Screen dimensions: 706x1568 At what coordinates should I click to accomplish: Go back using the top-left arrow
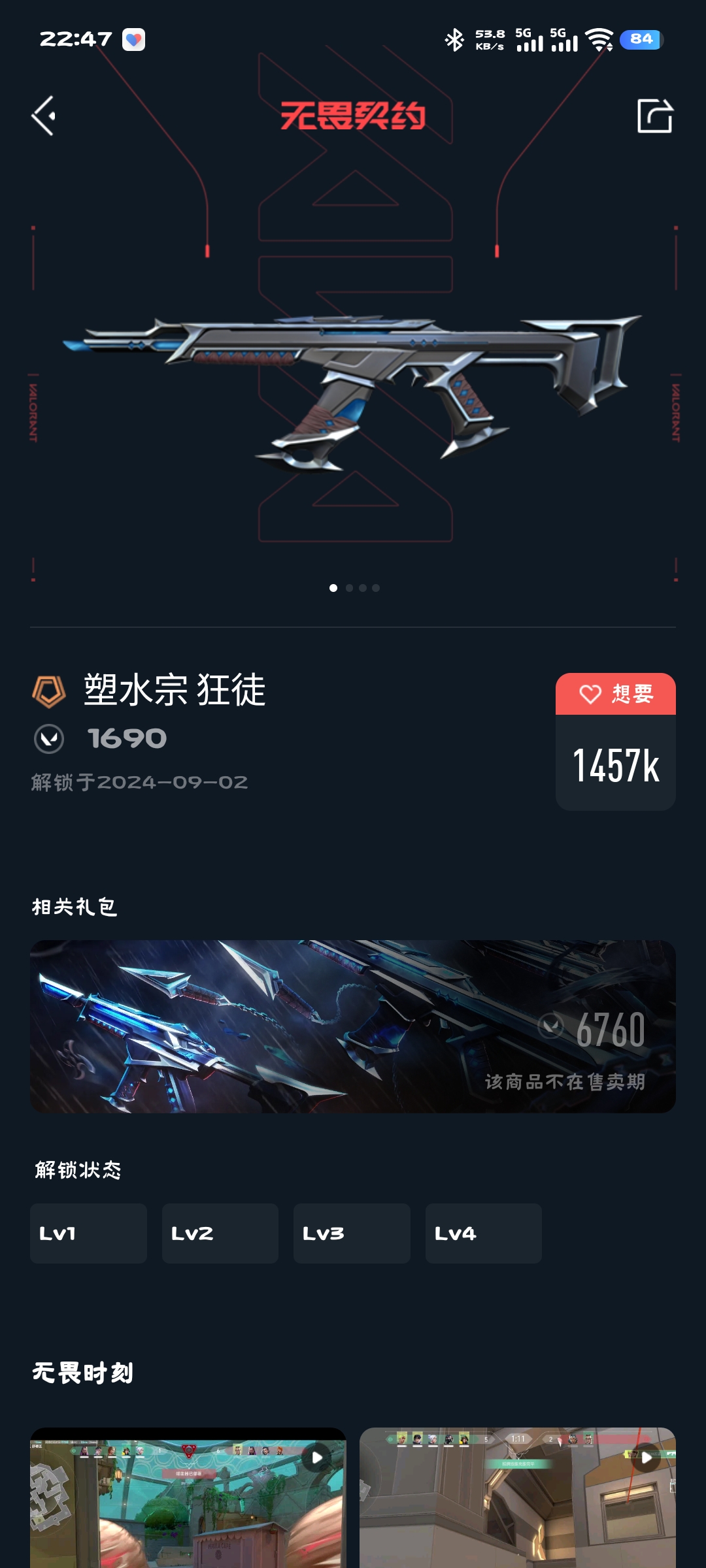(x=44, y=116)
